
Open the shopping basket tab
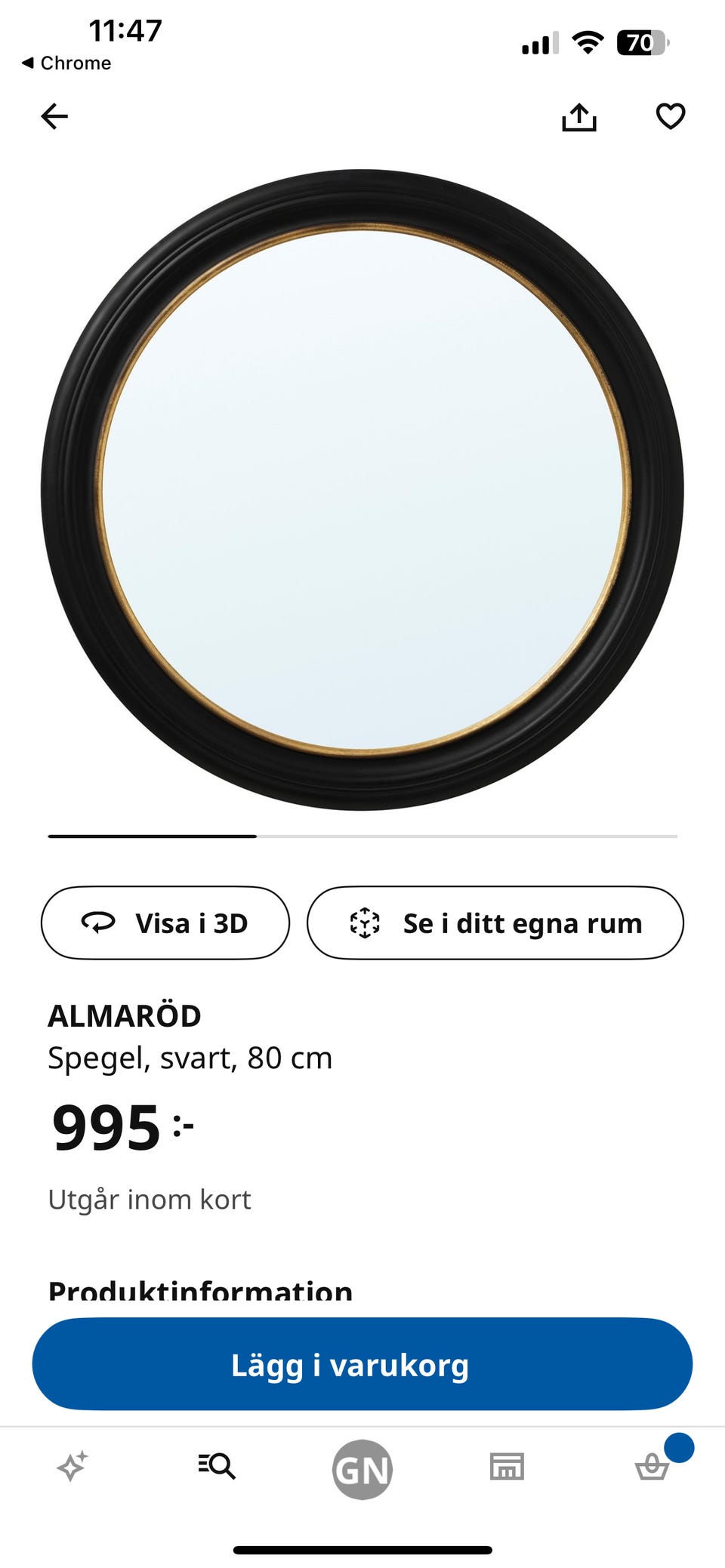[652, 1468]
